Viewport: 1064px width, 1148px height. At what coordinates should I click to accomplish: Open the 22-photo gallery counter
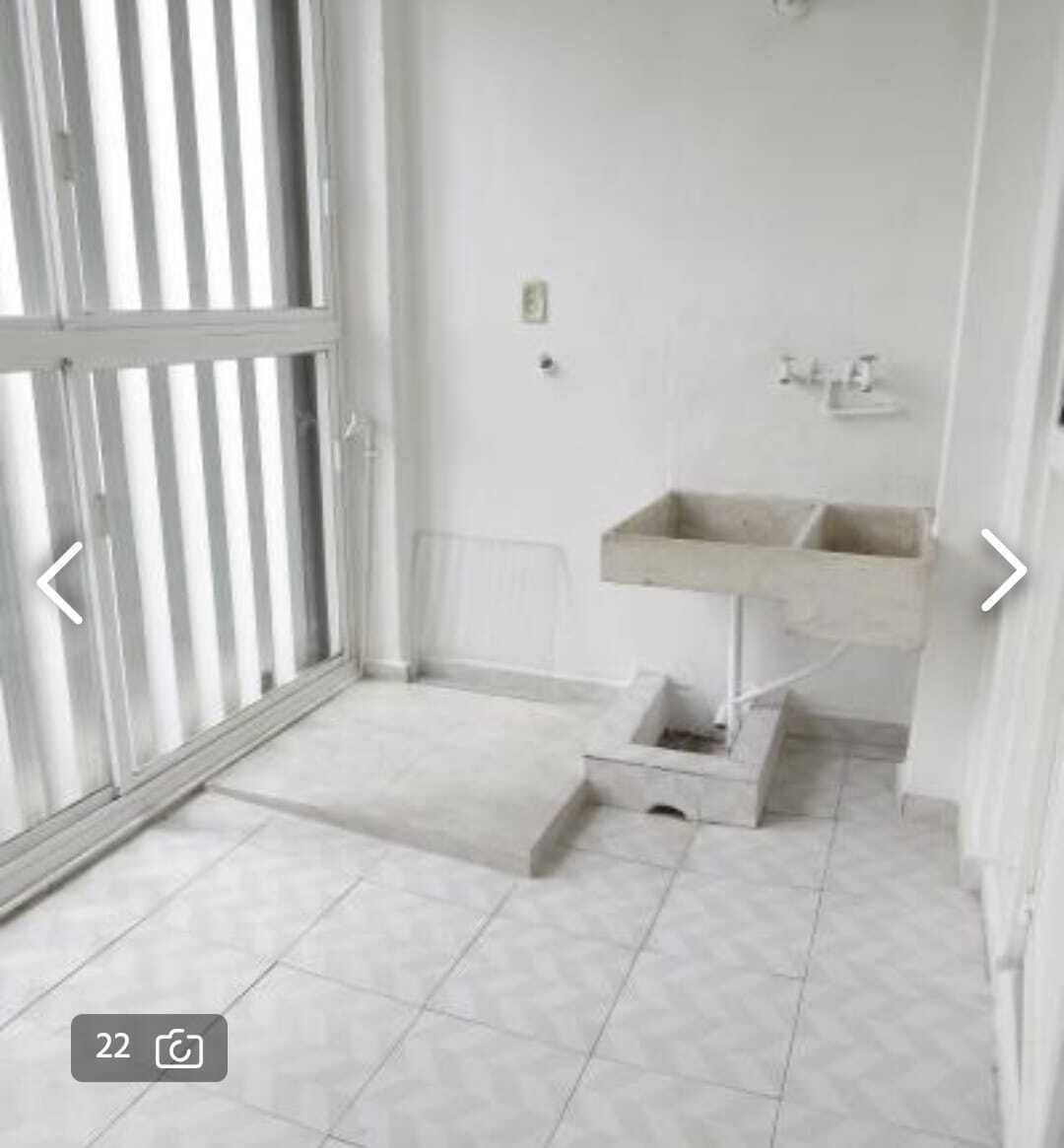149,1047
